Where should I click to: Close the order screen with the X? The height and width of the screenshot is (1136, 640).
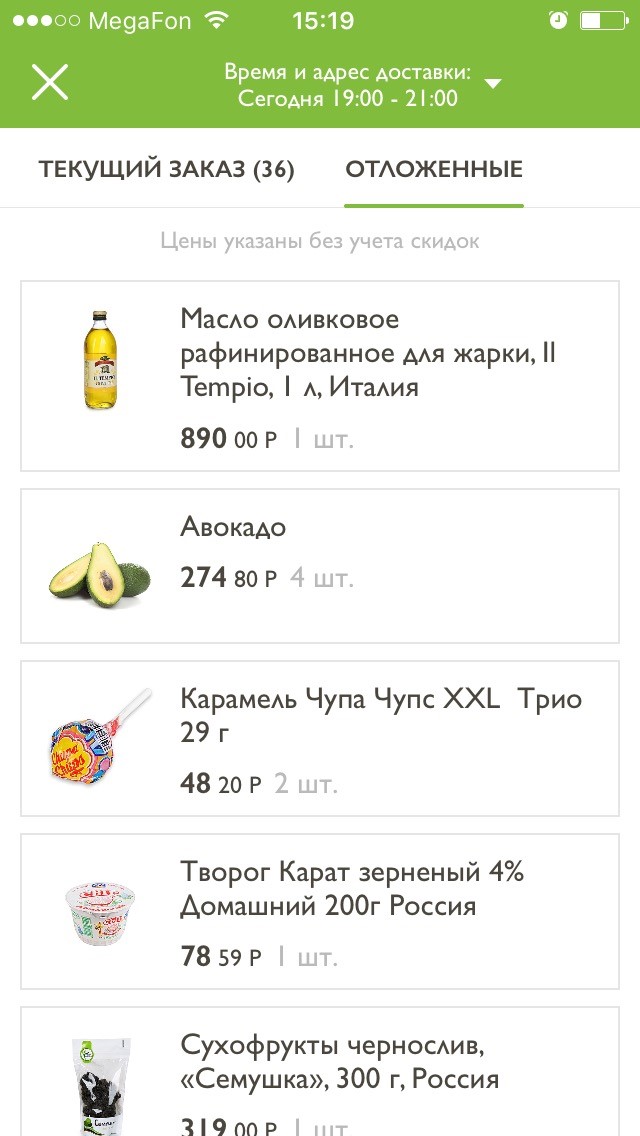click(x=49, y=82)
